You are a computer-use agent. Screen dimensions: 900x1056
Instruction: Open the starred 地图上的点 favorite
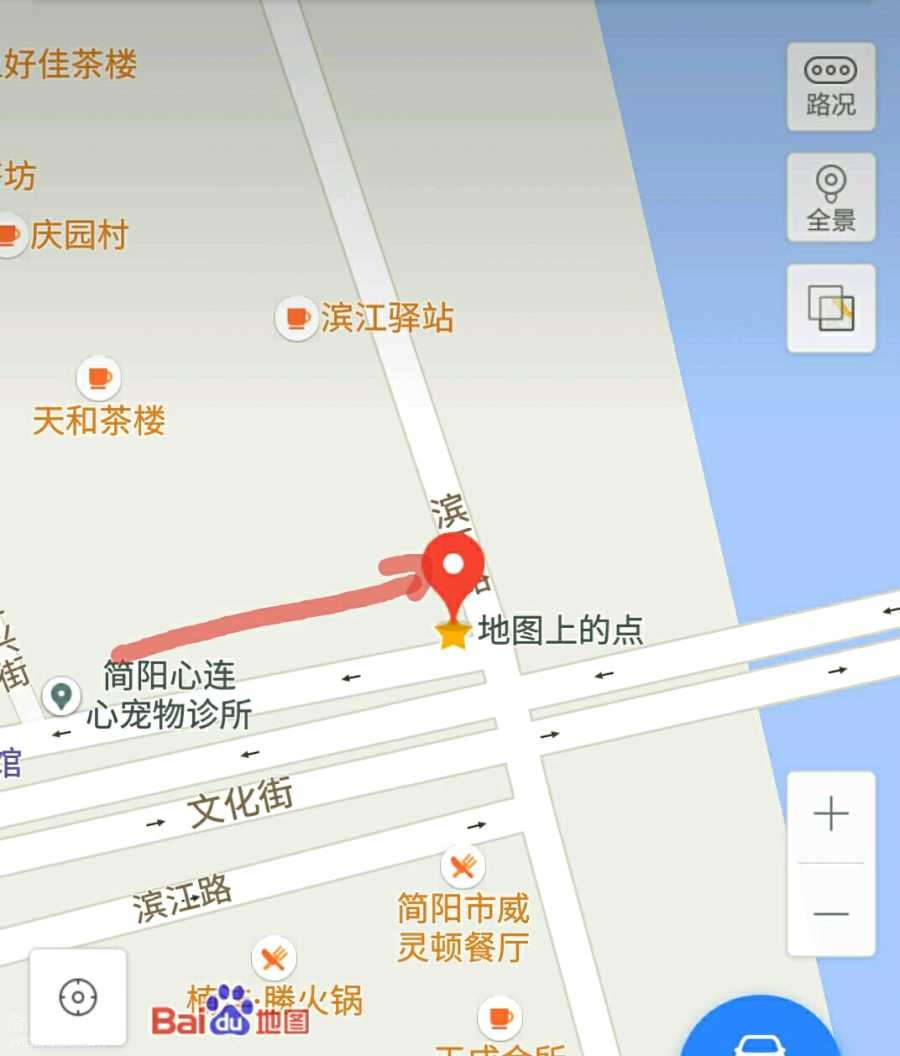453,634
